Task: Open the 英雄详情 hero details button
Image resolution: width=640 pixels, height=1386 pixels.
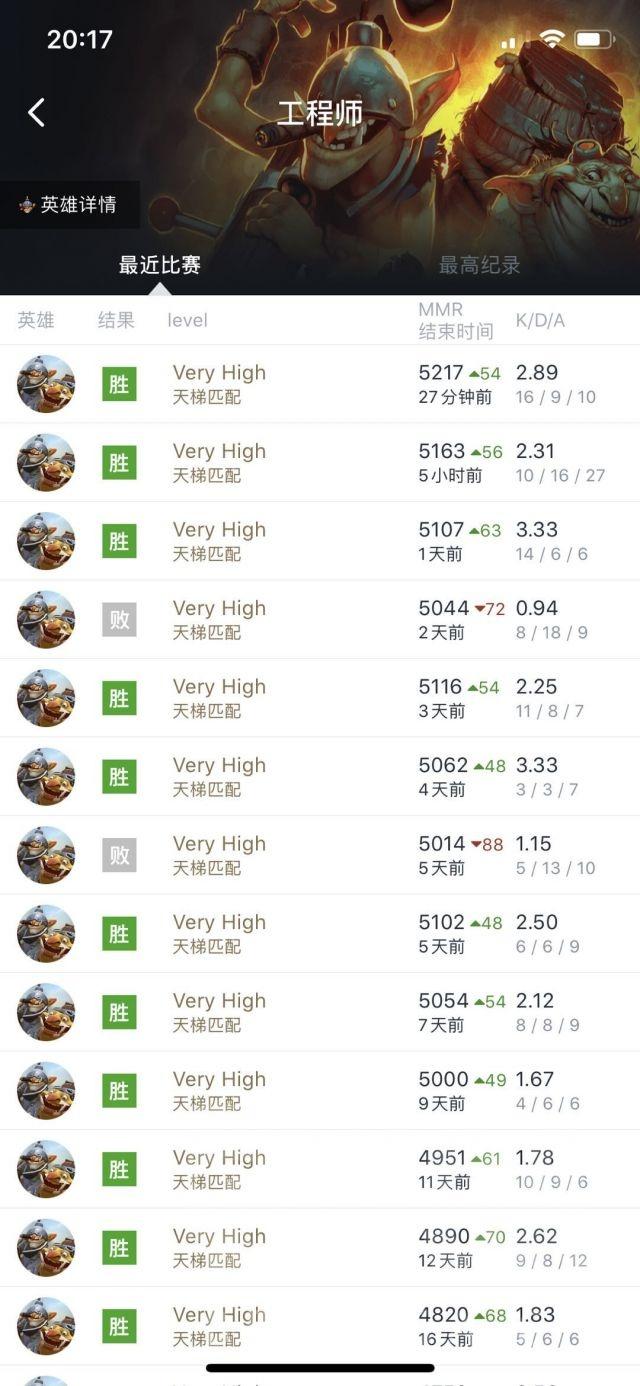Action: point(70,205)
